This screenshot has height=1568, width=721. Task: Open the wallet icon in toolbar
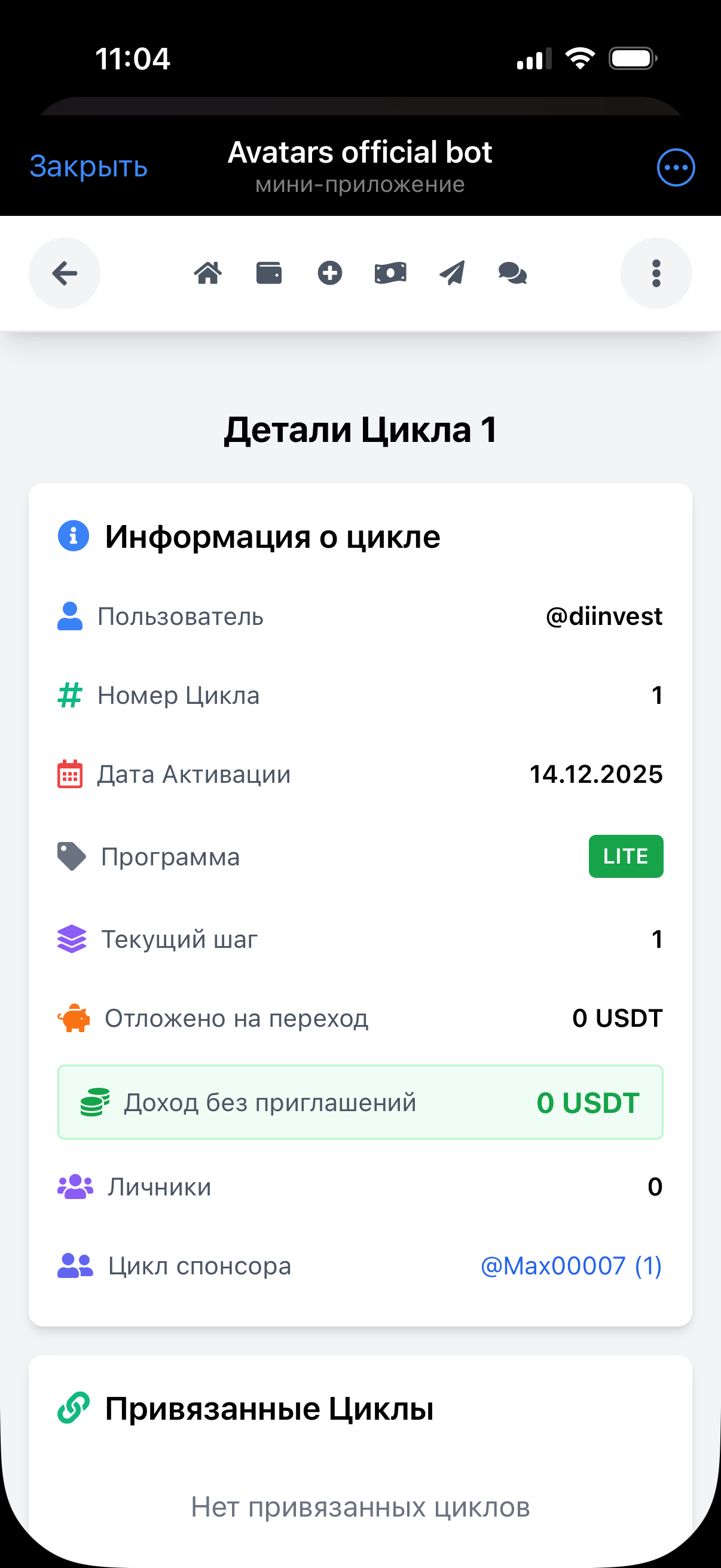(269, 273)
